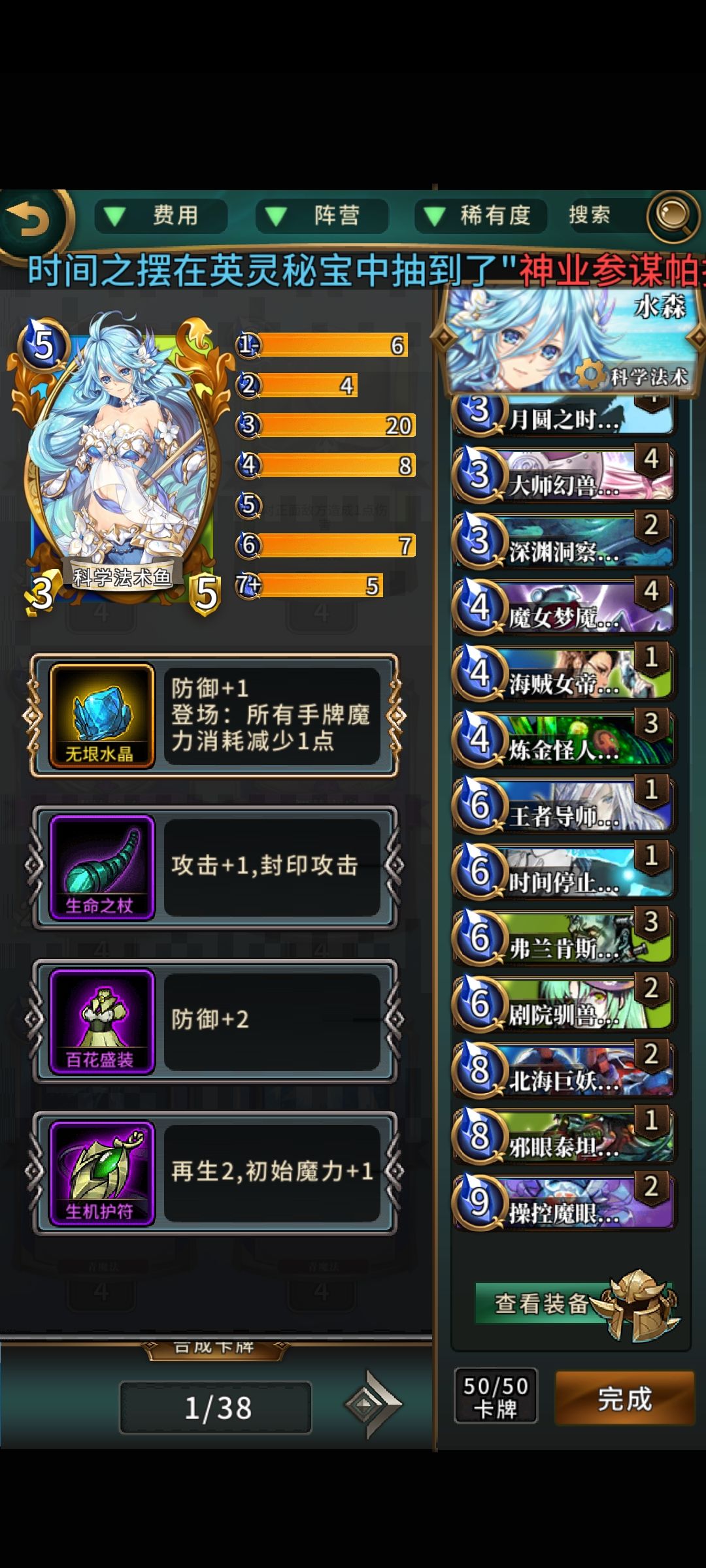
Task: Select the 生命之杖 equipment item
Action: [x=101, y=867]
